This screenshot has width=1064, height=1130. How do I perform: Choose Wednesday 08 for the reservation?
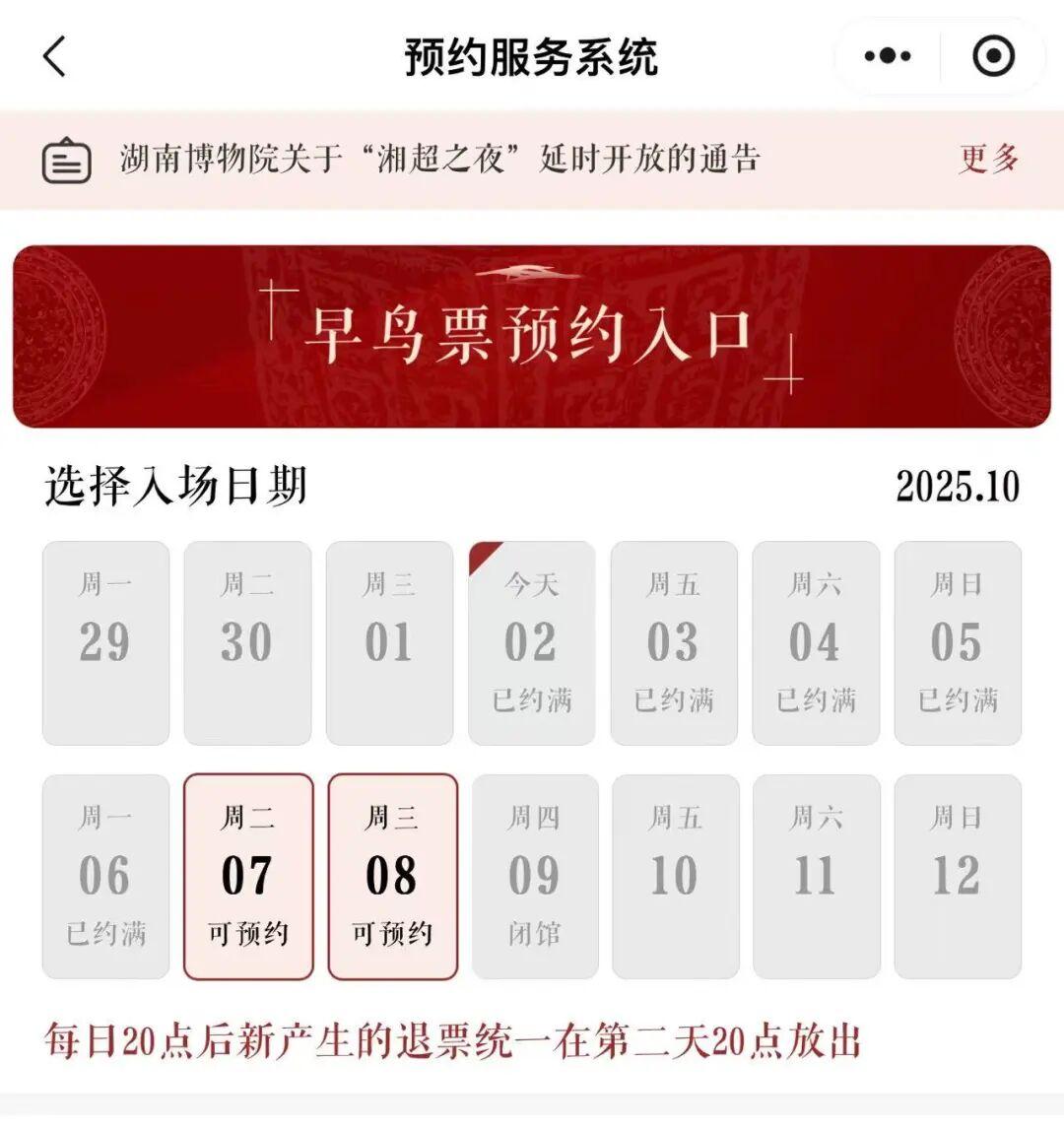pos(392,877)
